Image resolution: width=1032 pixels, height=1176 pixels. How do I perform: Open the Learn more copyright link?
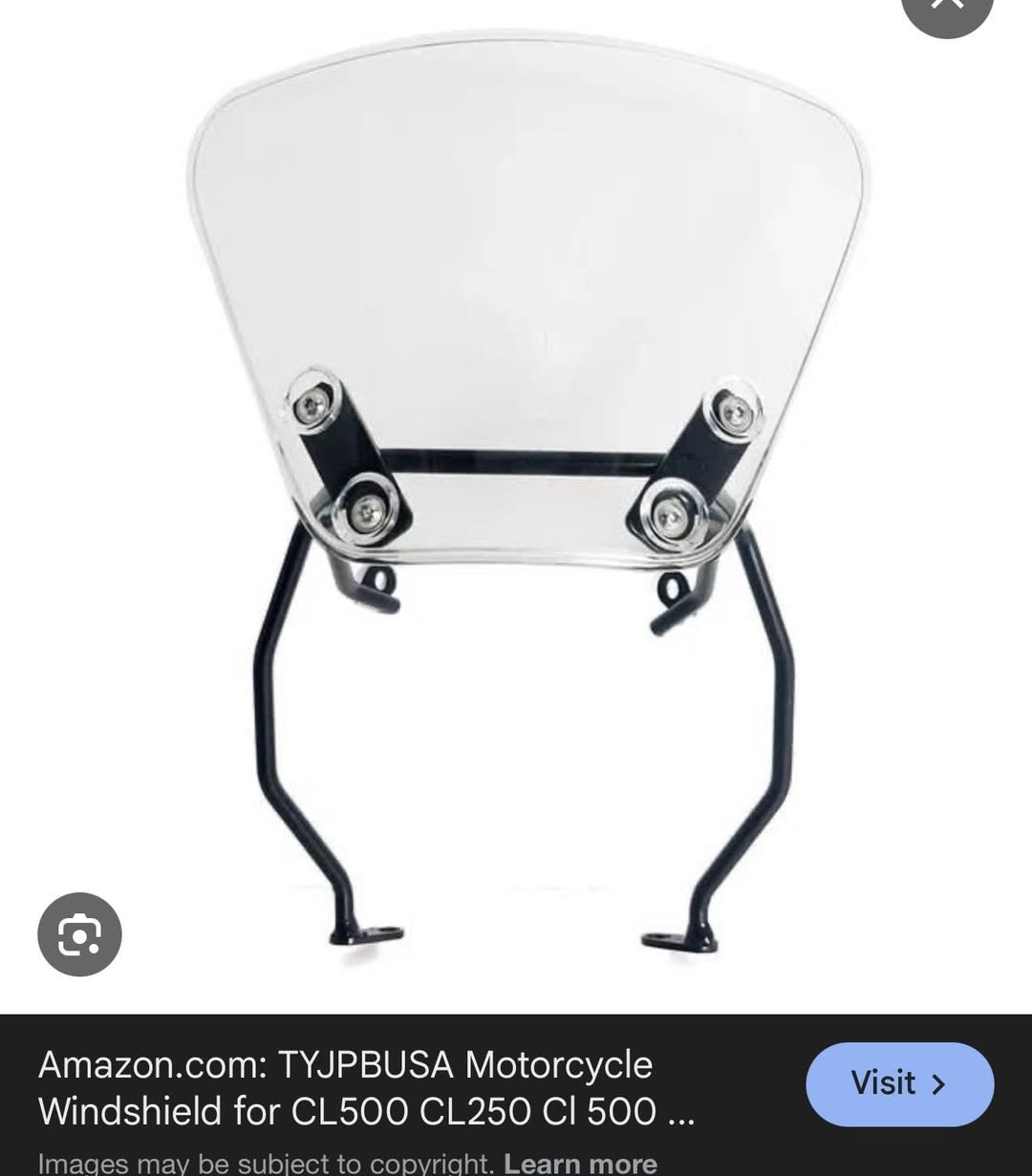pyautogui.click(x=580, y=1163)
